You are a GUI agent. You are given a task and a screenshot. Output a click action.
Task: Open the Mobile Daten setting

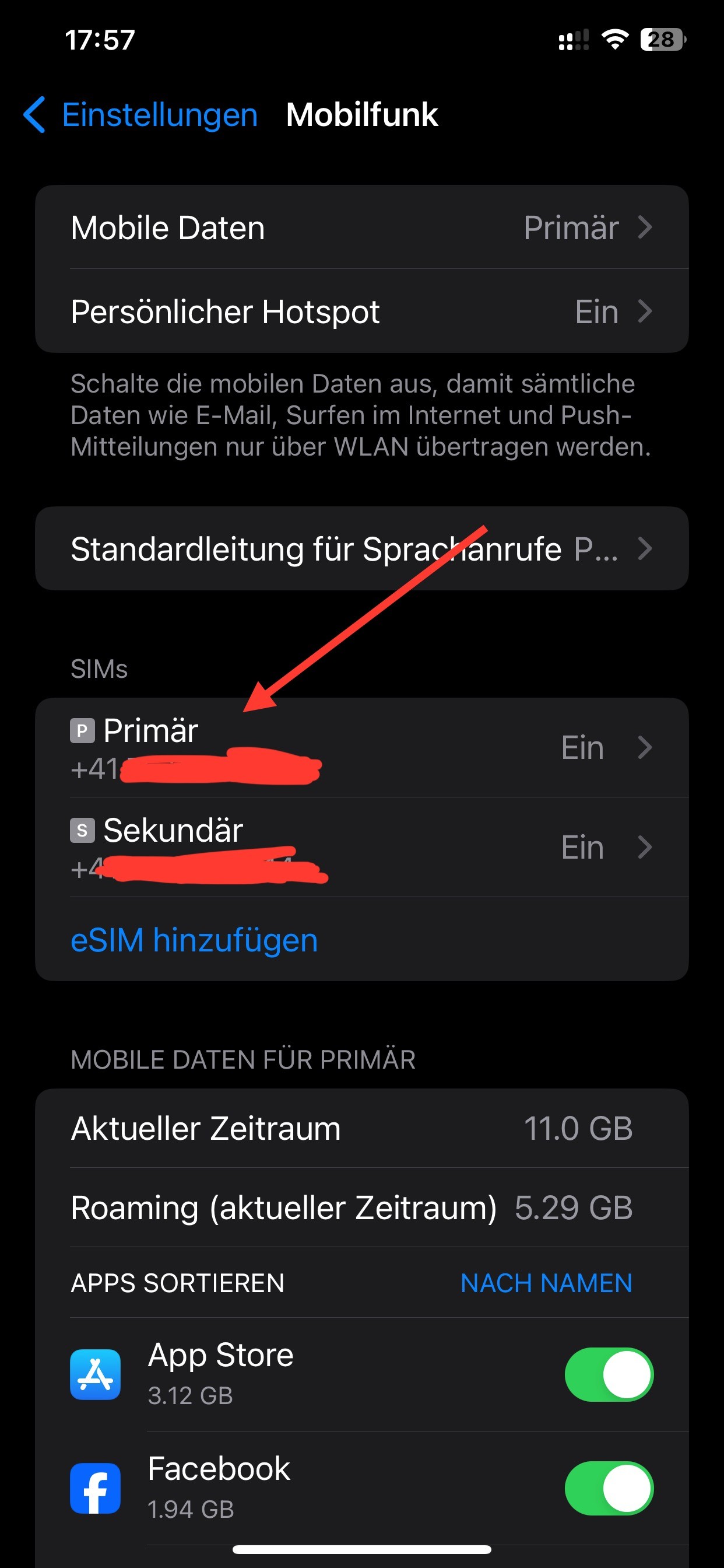pos(361,228)
